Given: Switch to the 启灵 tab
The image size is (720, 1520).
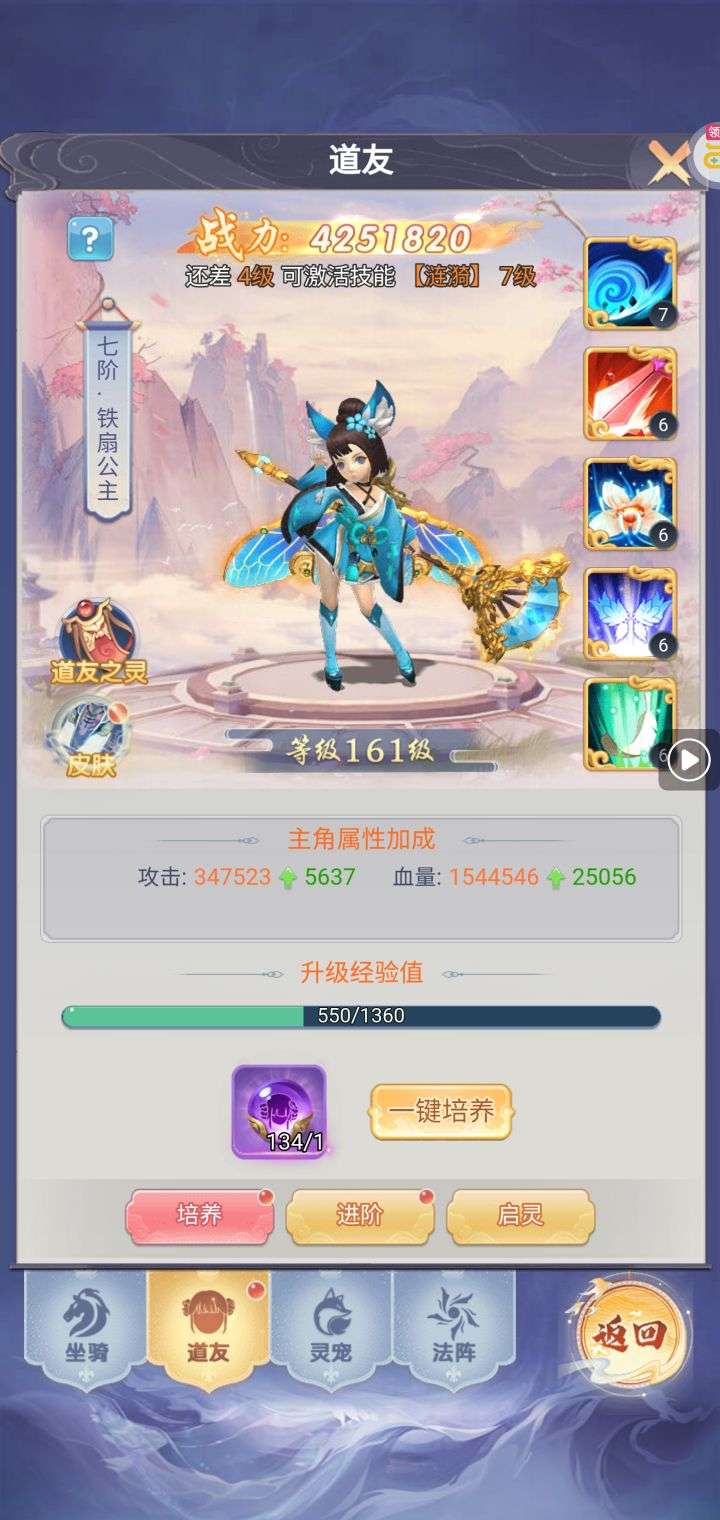Looking at the screenshot, I should (x=520, y=1215).
